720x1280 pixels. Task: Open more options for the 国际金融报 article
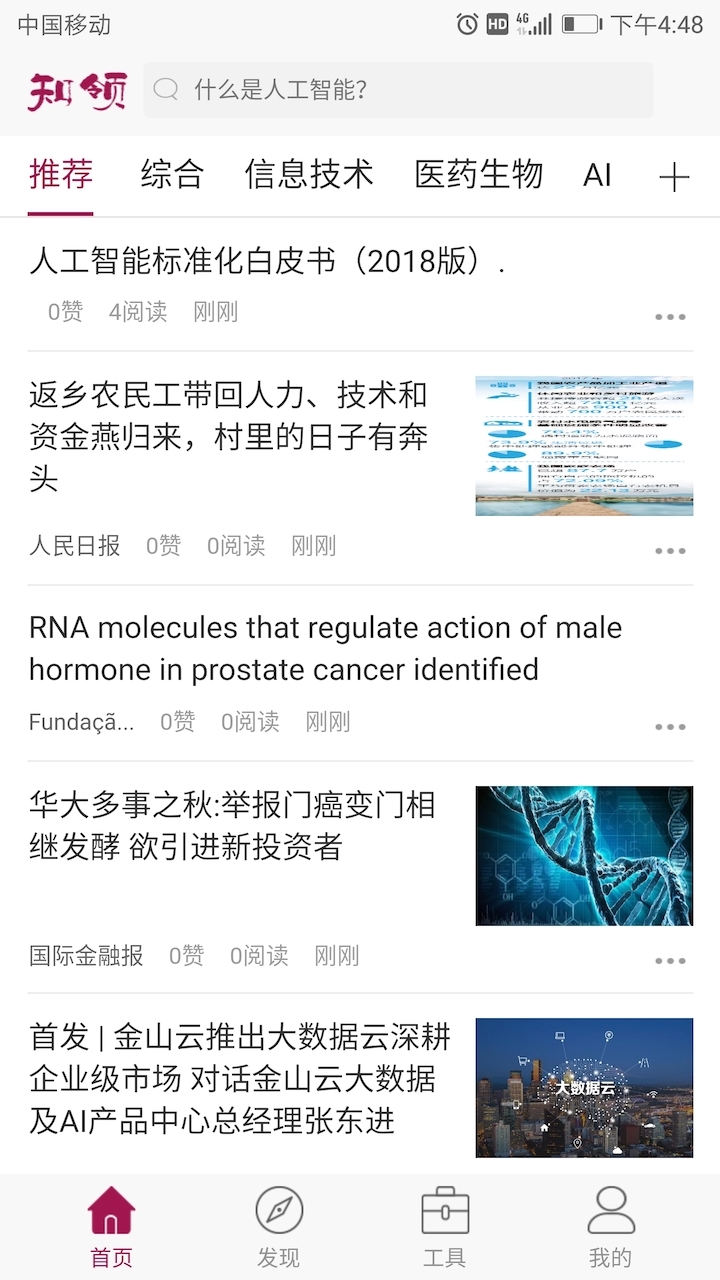coord(670,961)
